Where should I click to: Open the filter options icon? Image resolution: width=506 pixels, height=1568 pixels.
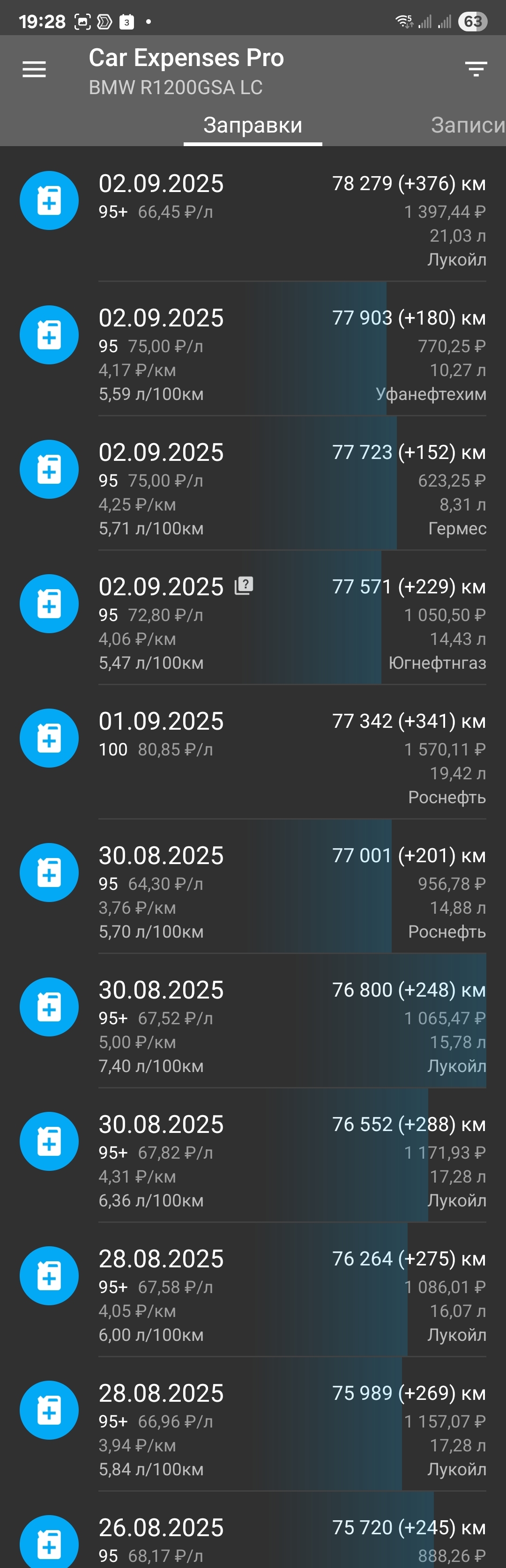tap(476, 69)
